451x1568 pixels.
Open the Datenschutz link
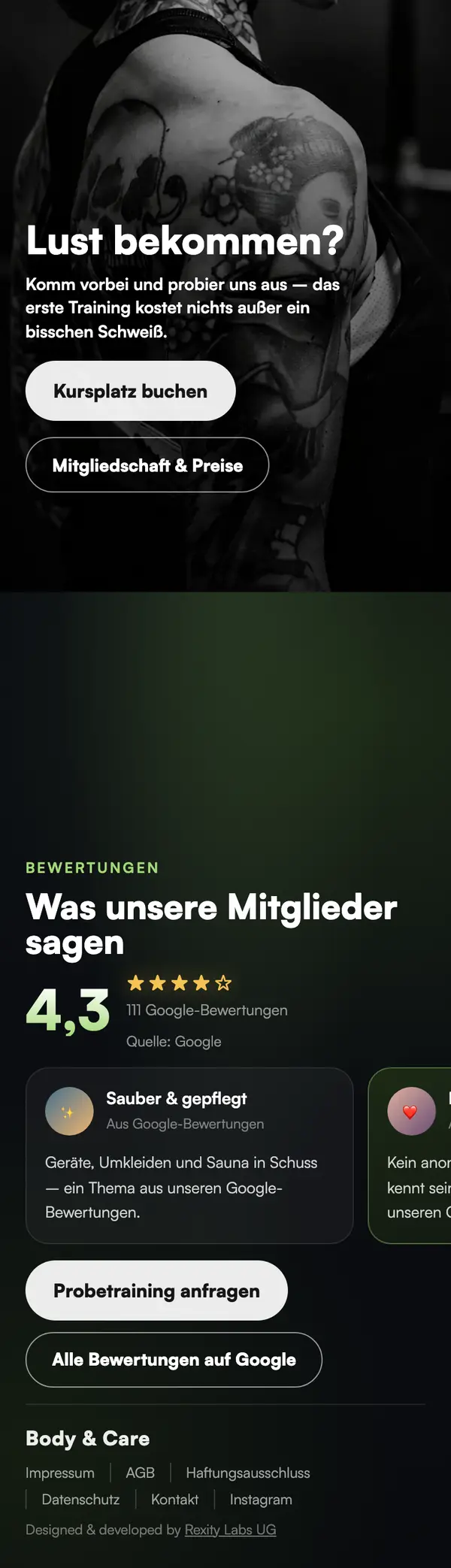80,1500
